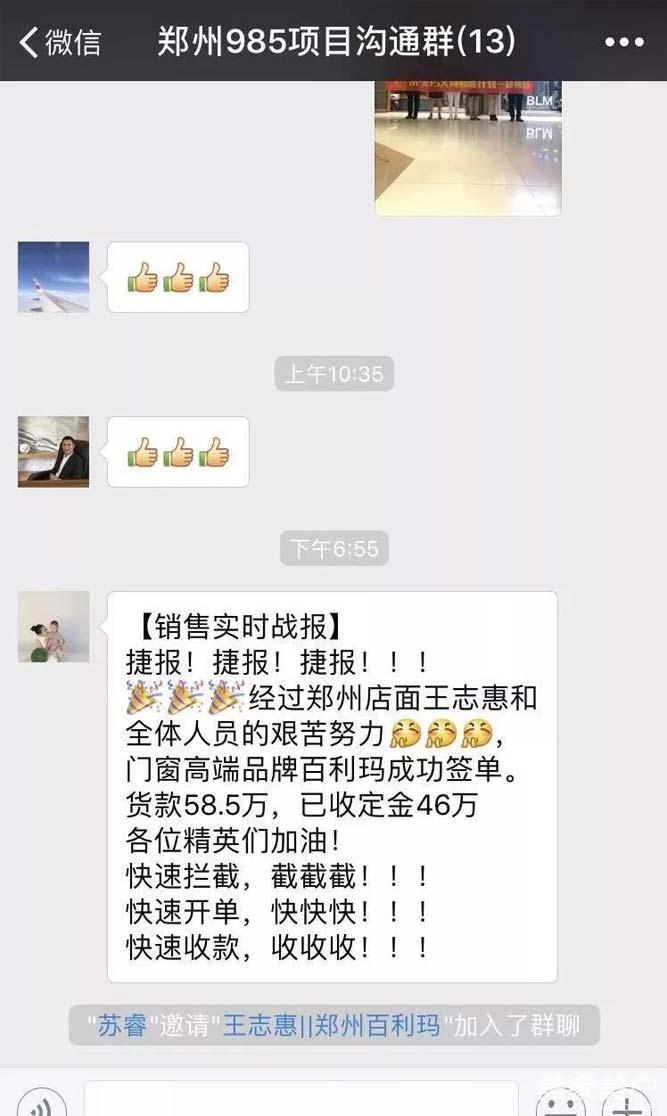Open the group chat details menu

pos(625,42)
